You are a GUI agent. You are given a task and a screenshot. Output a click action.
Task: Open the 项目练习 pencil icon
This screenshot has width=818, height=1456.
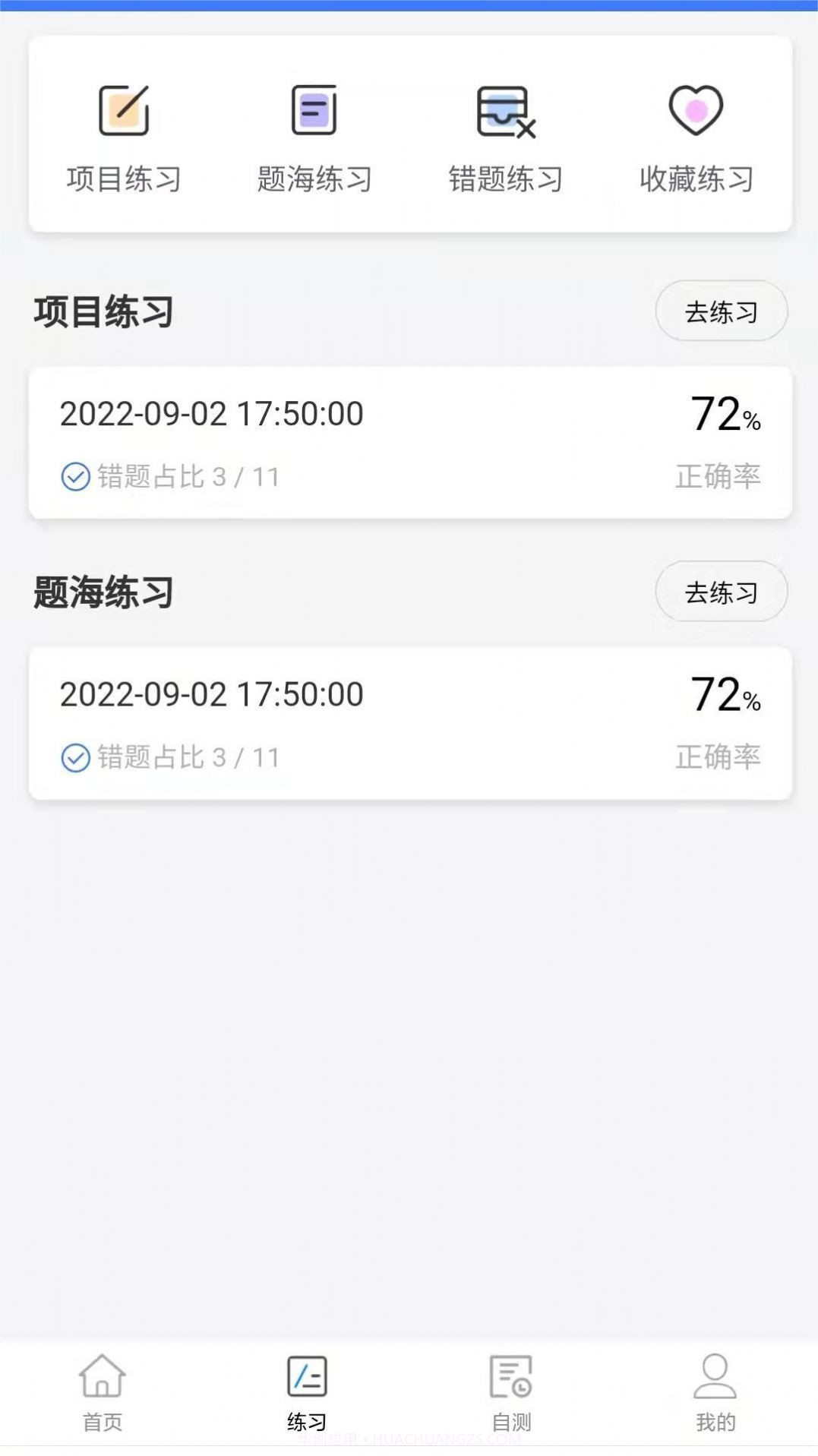click(124, 109)
